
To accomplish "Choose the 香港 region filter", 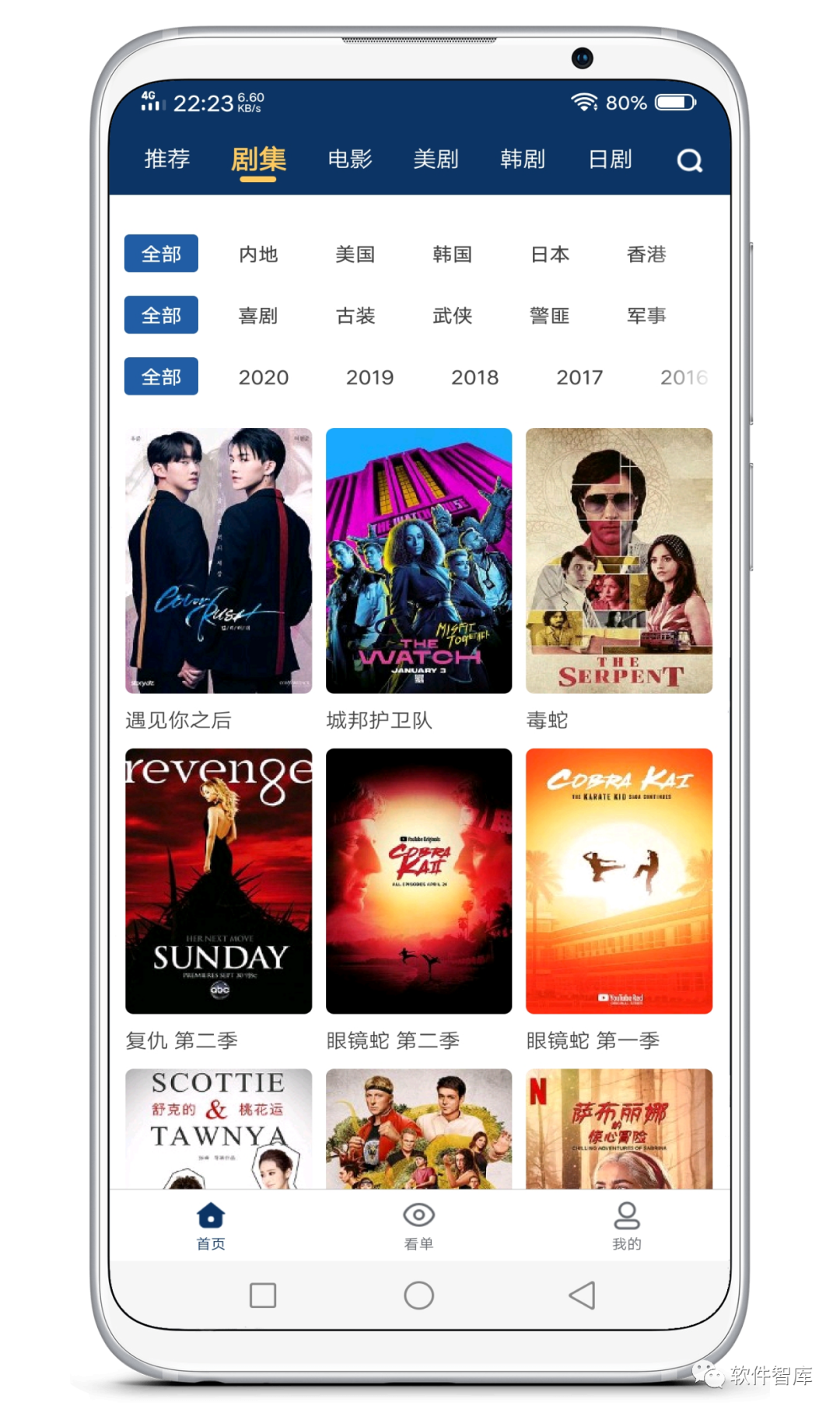I will (x=646, y=254).
